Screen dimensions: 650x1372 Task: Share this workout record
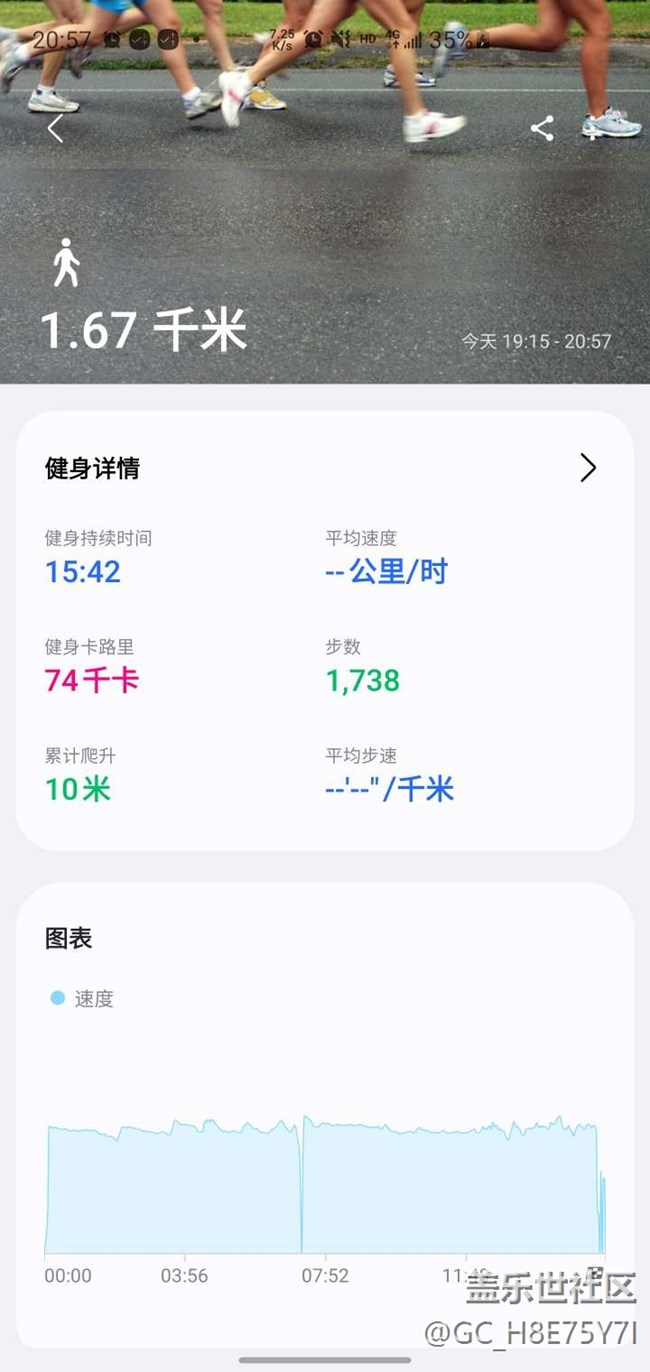coord(542,128)
